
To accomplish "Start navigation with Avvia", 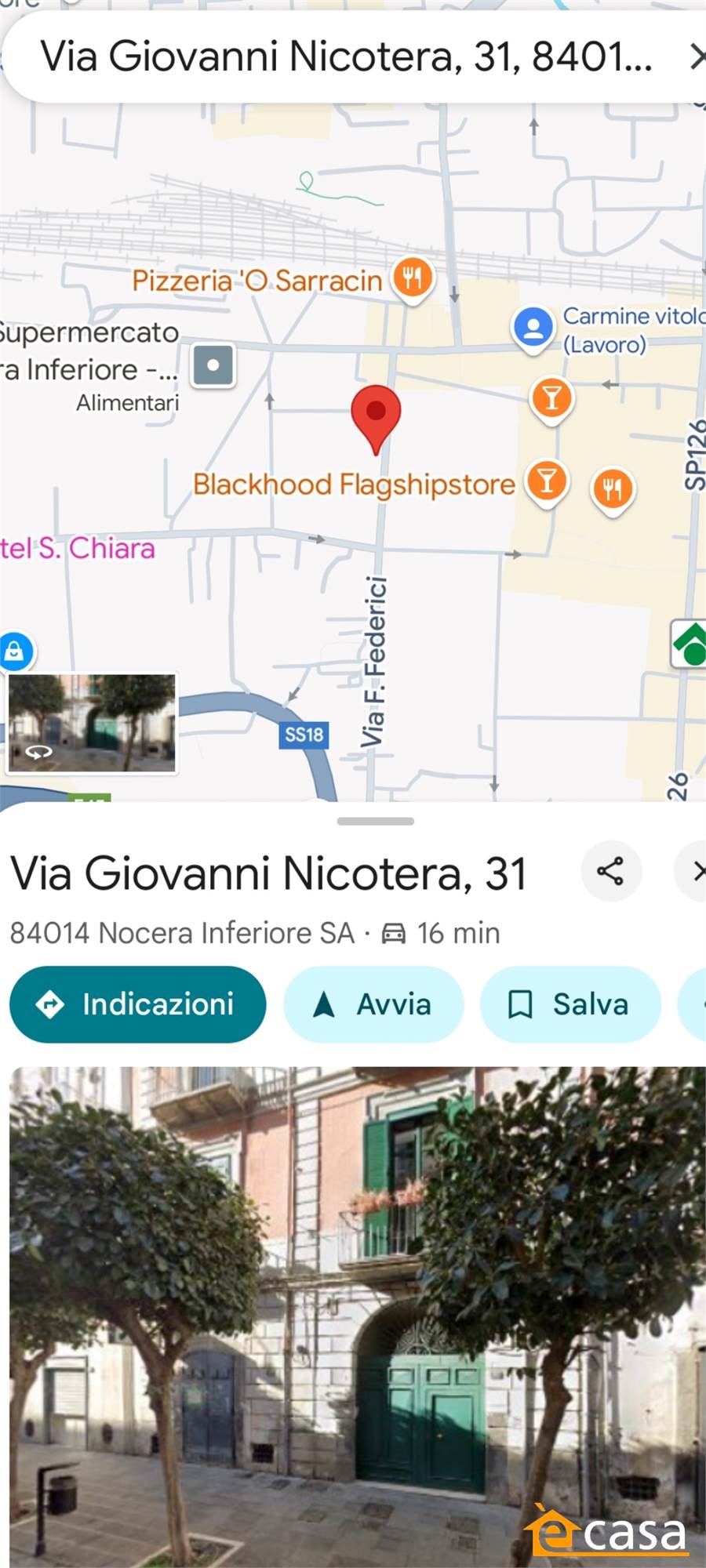I will pyautogui.click(x=373, y=1004).
